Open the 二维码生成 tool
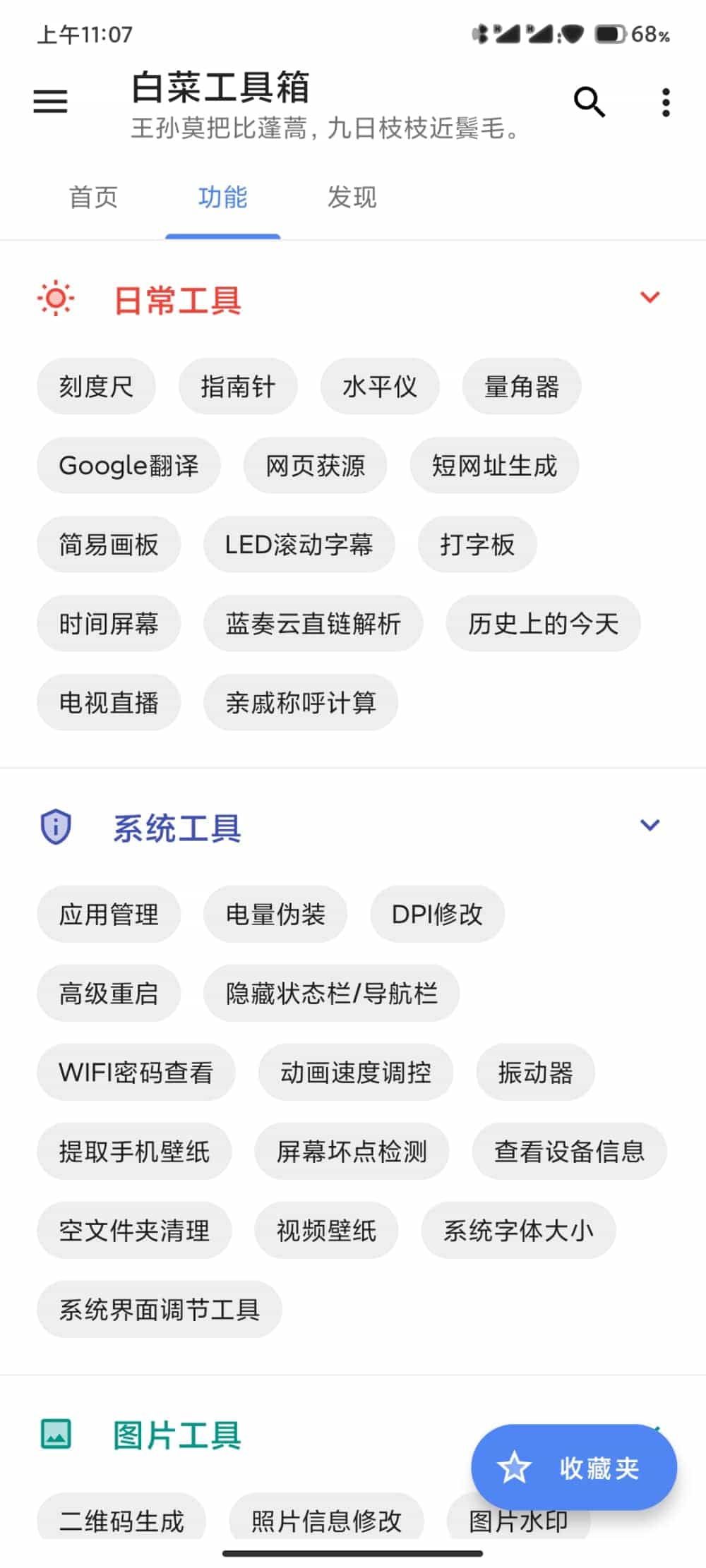Screen dimensions: 706x1568 121,1519
